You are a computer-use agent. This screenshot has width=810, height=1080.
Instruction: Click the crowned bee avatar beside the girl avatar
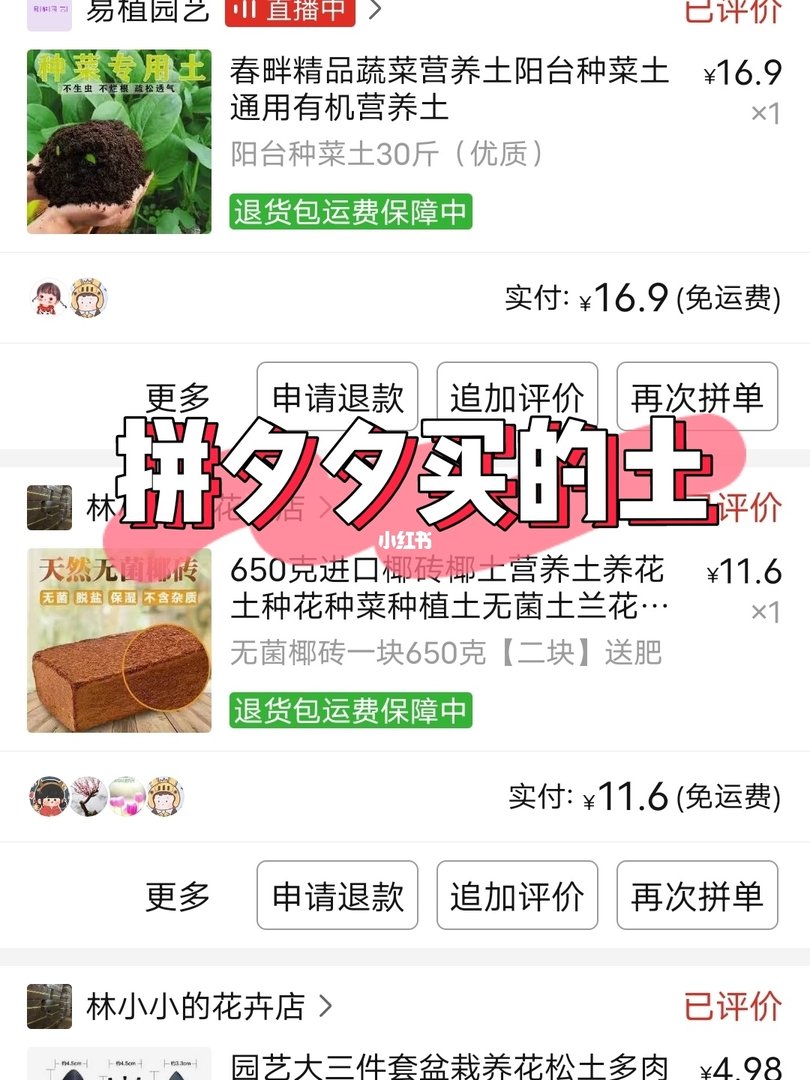(88, 295)
